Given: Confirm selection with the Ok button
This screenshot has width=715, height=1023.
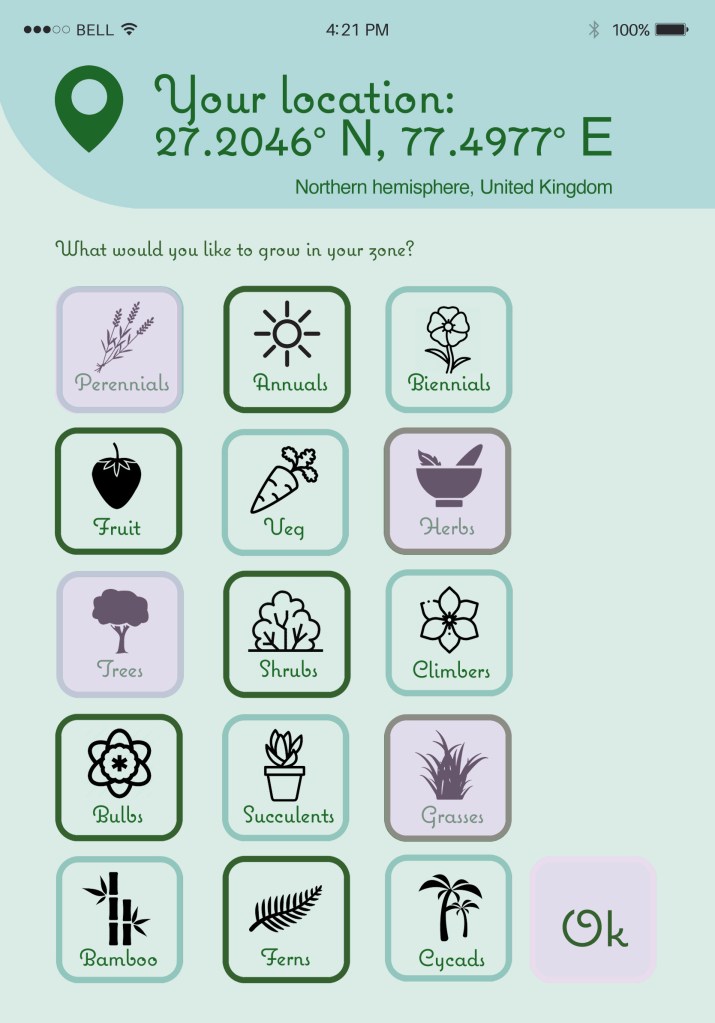Looking at the screenshot, I should (x=593, y=919).
